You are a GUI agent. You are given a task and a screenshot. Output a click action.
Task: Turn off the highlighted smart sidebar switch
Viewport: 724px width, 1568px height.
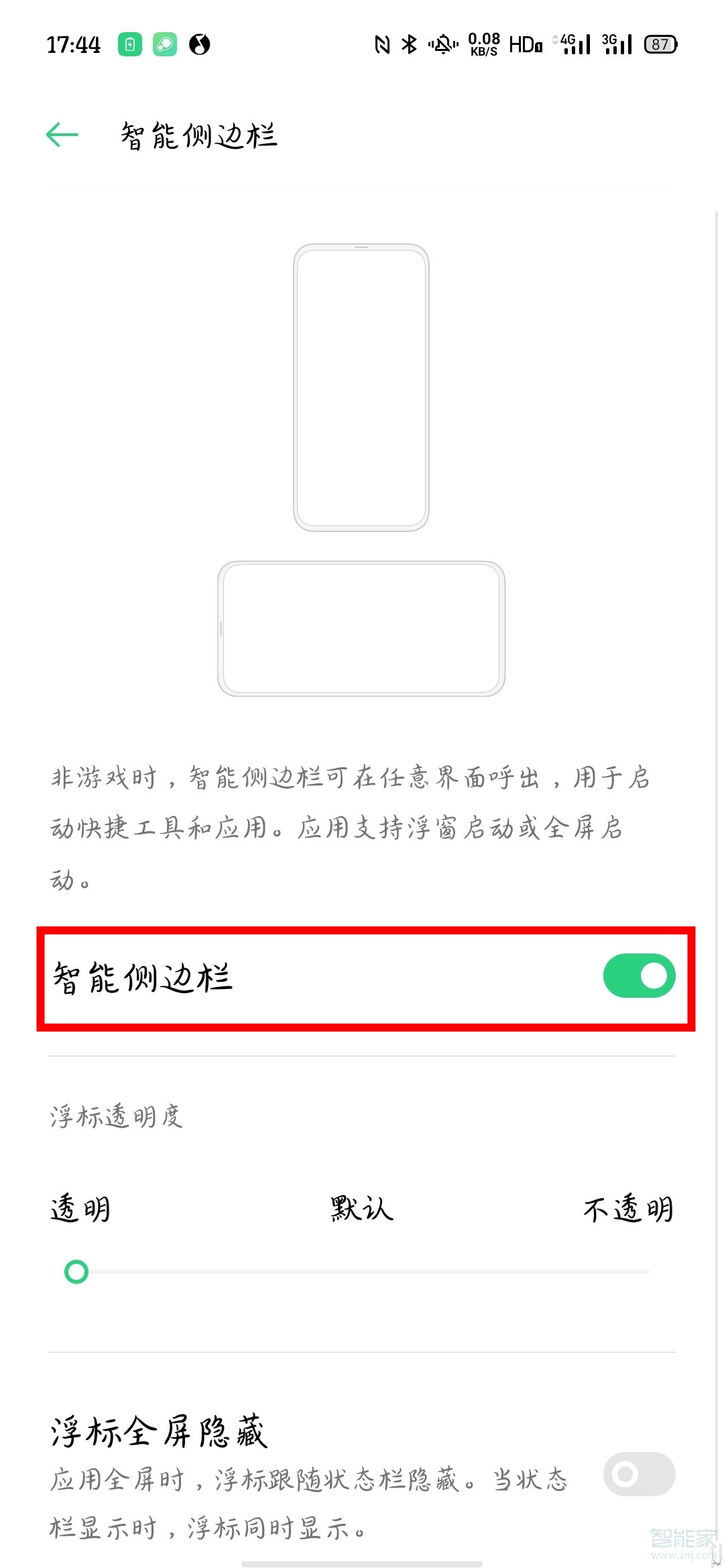638,976
